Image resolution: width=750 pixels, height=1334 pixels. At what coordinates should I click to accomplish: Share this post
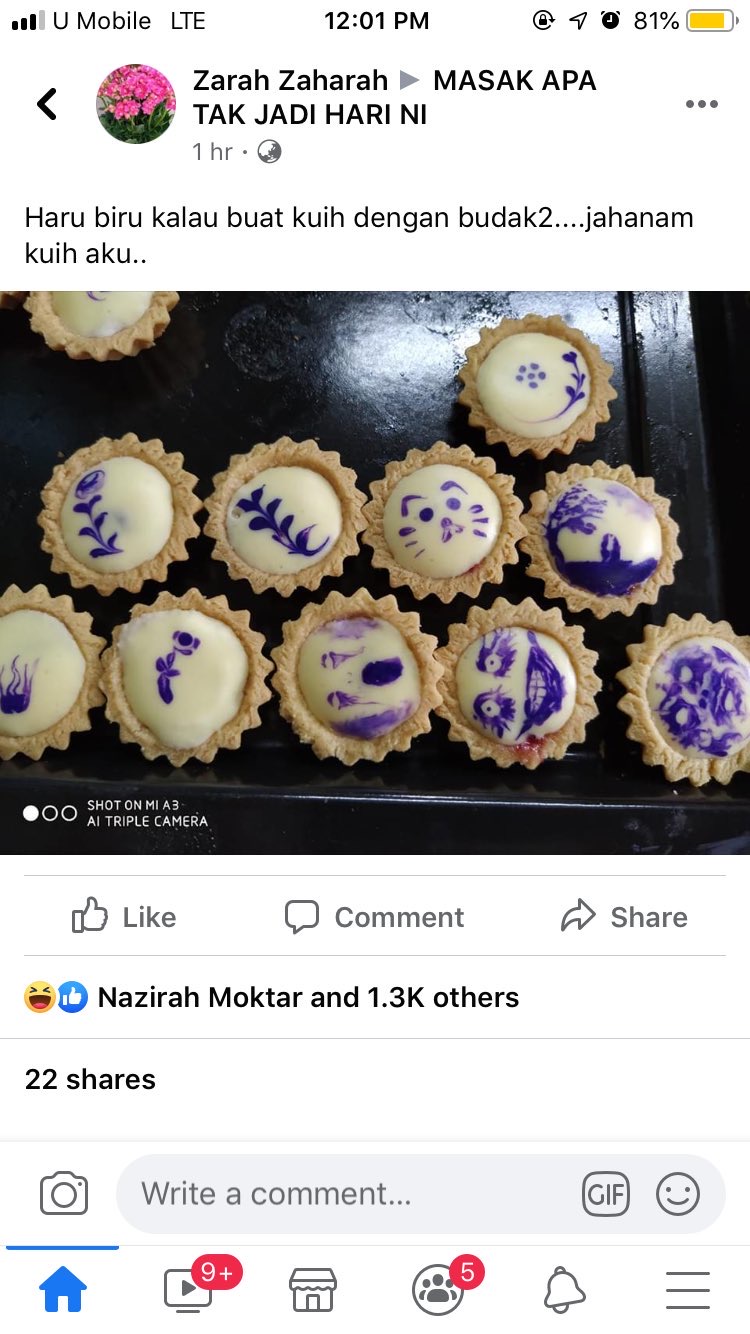tap(624, 916)
